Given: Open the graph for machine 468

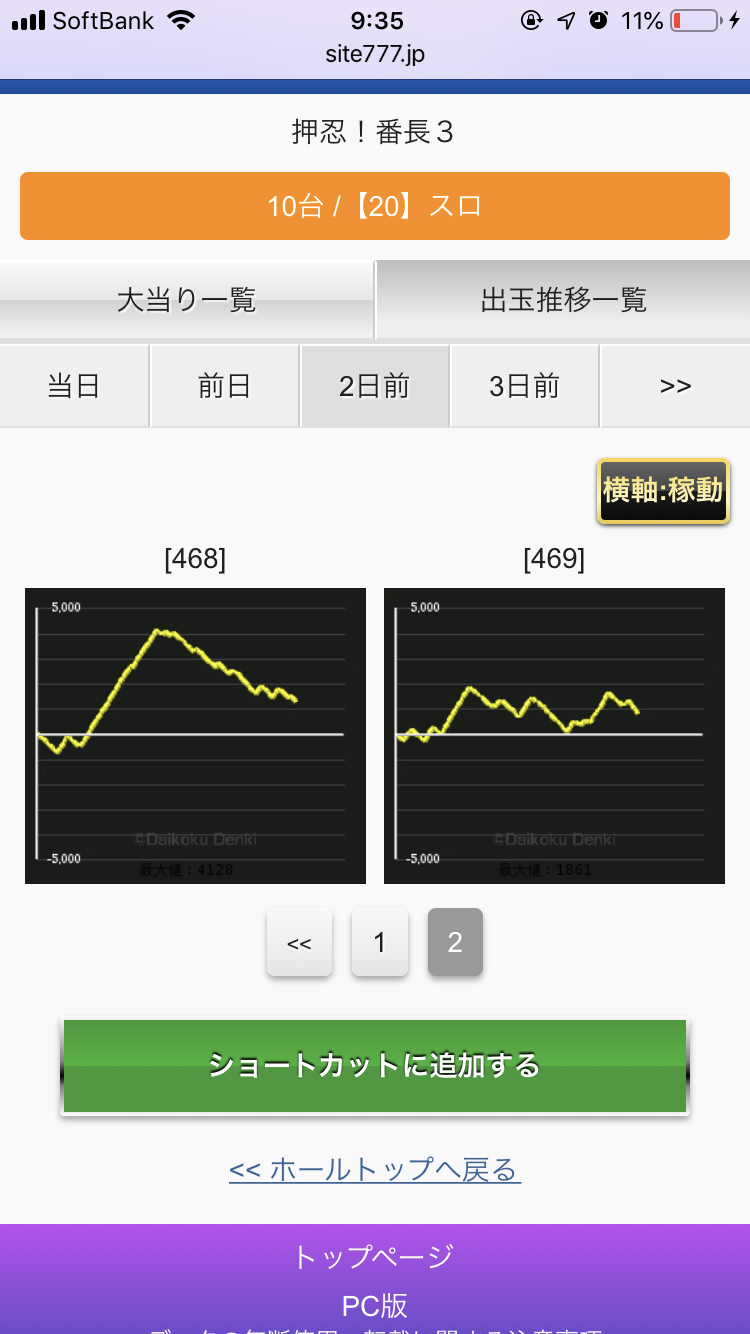Looking at the screenshot, I should [195, 735].
